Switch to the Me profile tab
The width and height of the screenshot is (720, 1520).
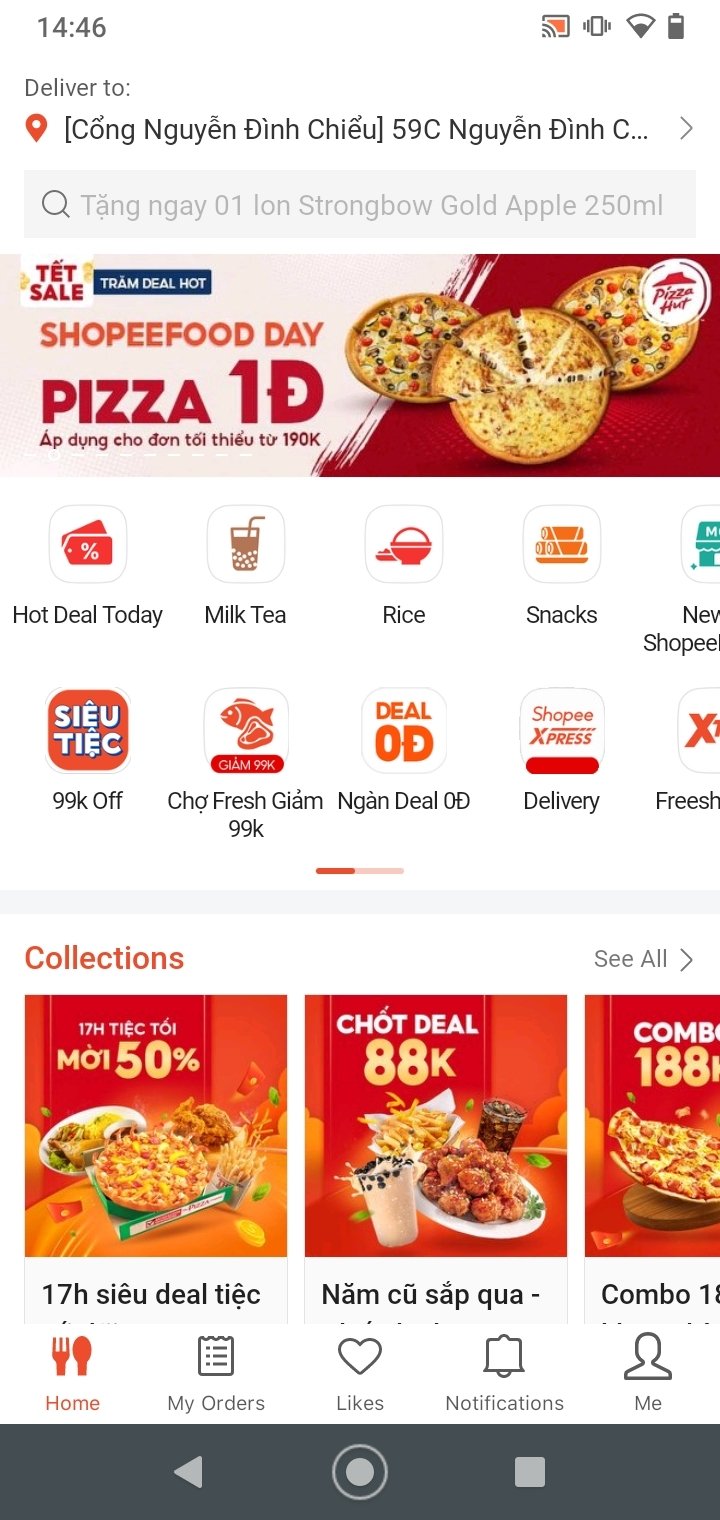(648, 1374)
